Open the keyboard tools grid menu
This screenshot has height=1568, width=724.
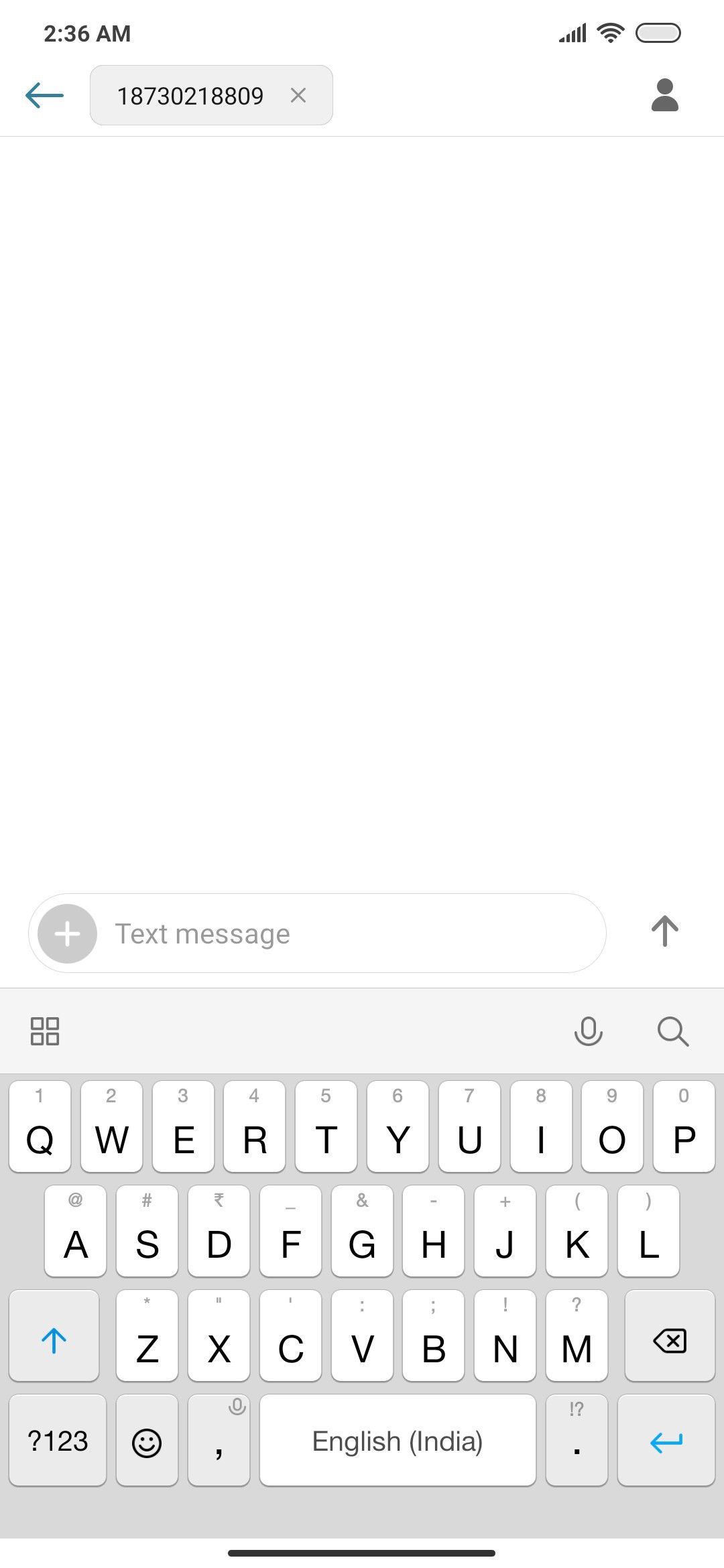click(45, 1031)
